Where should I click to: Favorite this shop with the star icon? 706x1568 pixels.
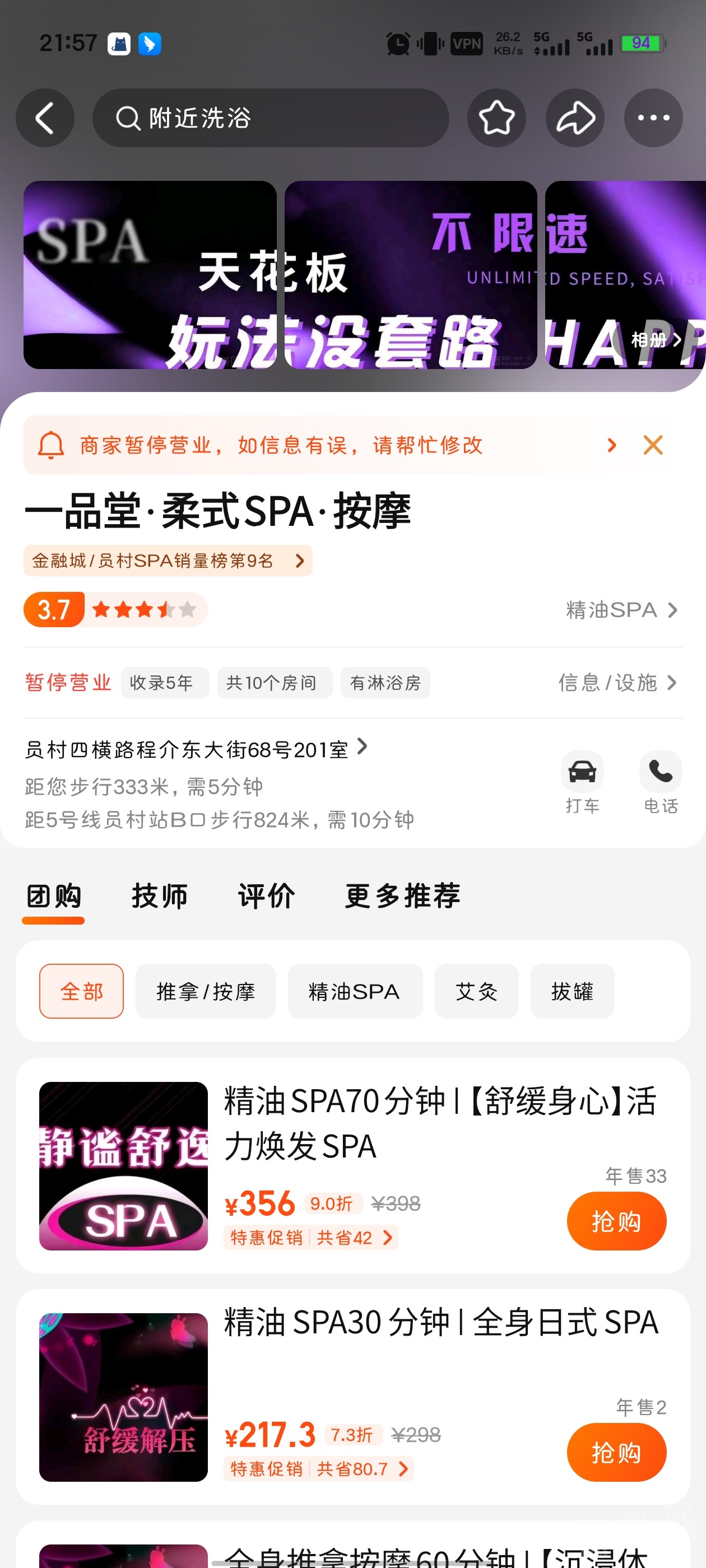pyautogui.click(x=496, y=118)
